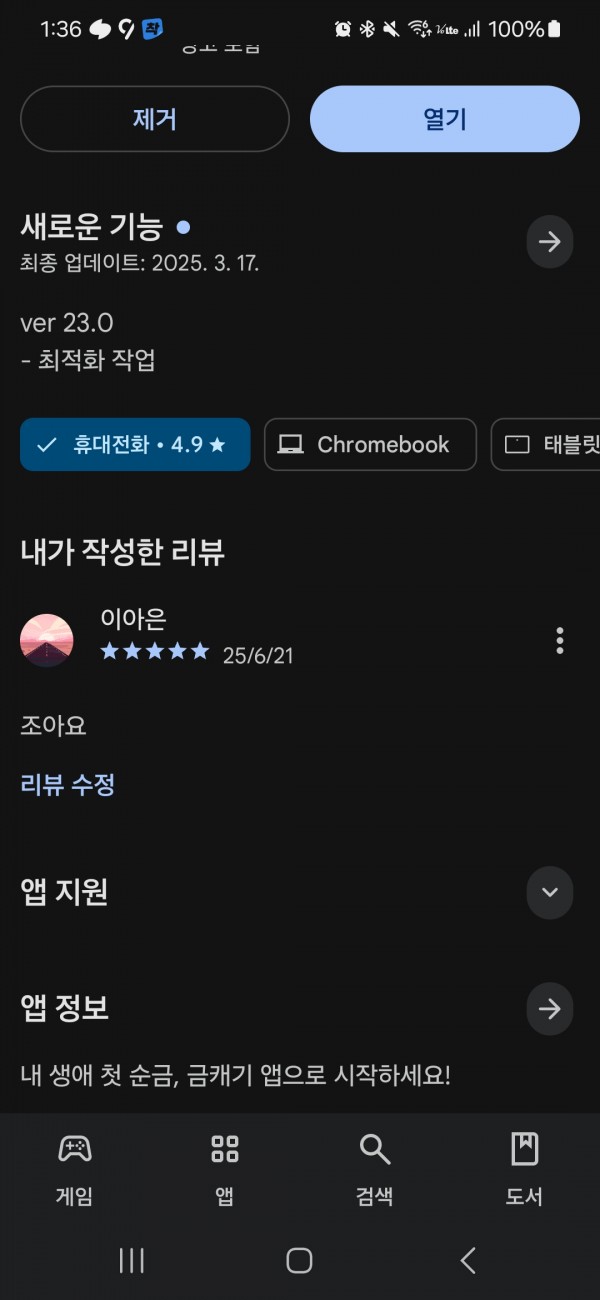
Task: Select the Chromebook device chip
Action: pos(370,444)
